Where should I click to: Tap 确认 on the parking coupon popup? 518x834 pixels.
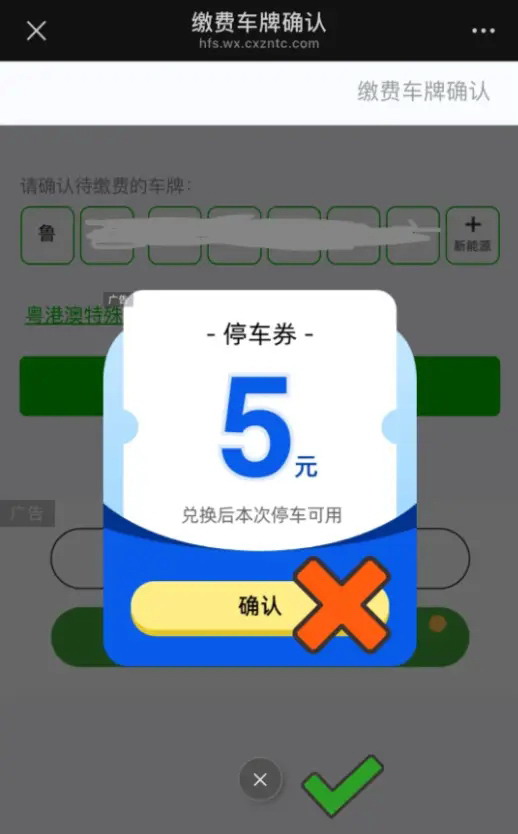pyautogui.click(x=260, y=607)
